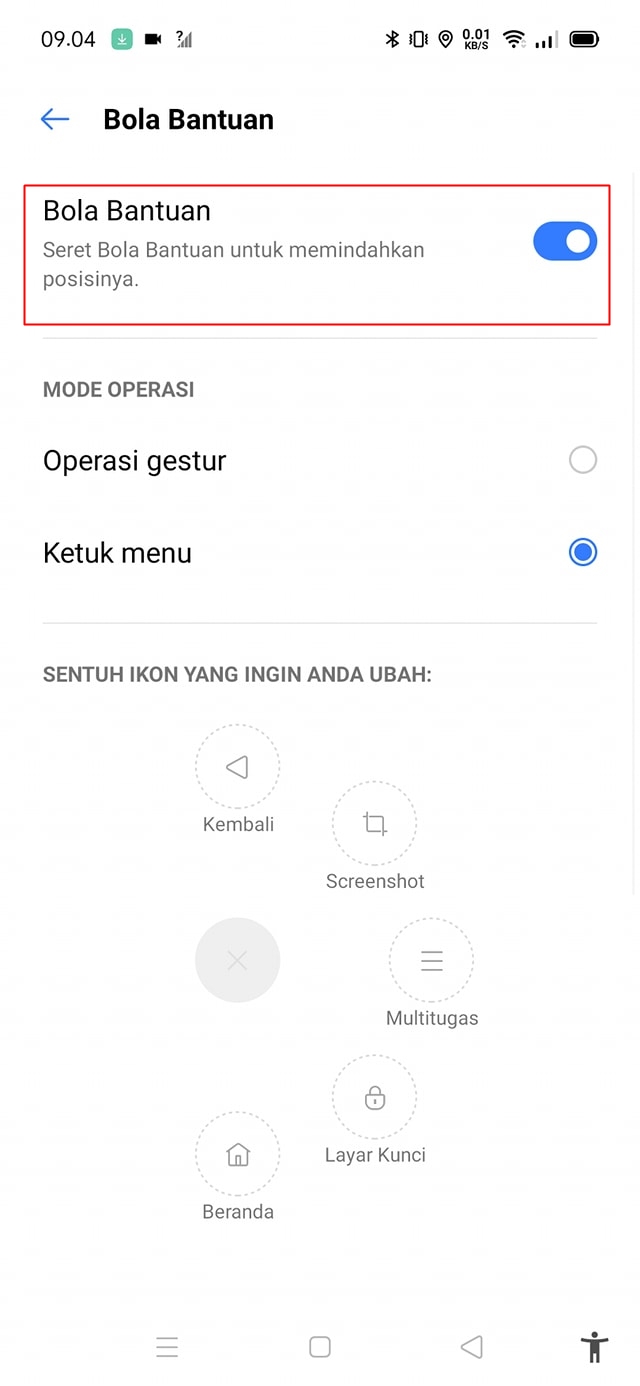Change the Screenshot shortcut icon

pyautogui.click(x=375, y=824)
